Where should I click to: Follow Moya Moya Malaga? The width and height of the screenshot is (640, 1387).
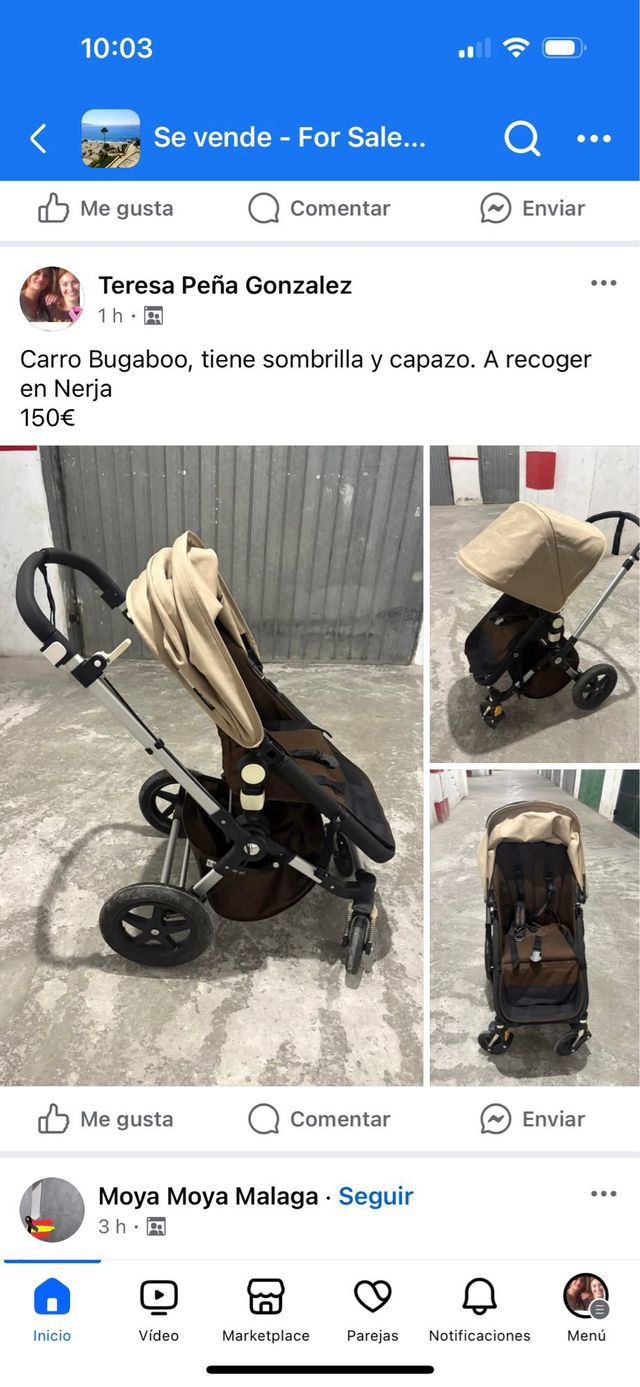[376, 1196]
